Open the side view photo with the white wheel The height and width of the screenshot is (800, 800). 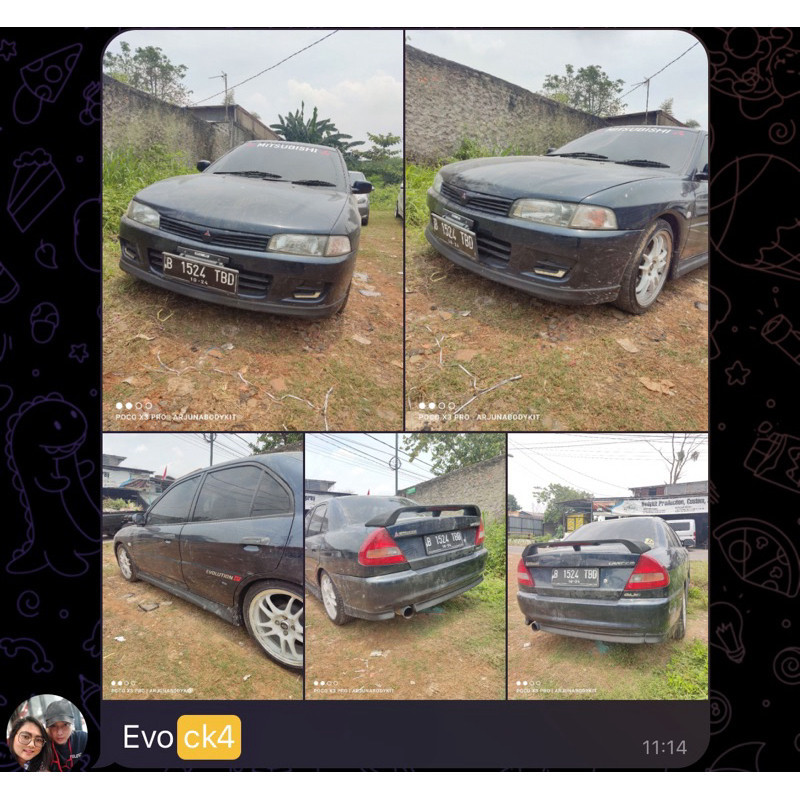[202, 566]
